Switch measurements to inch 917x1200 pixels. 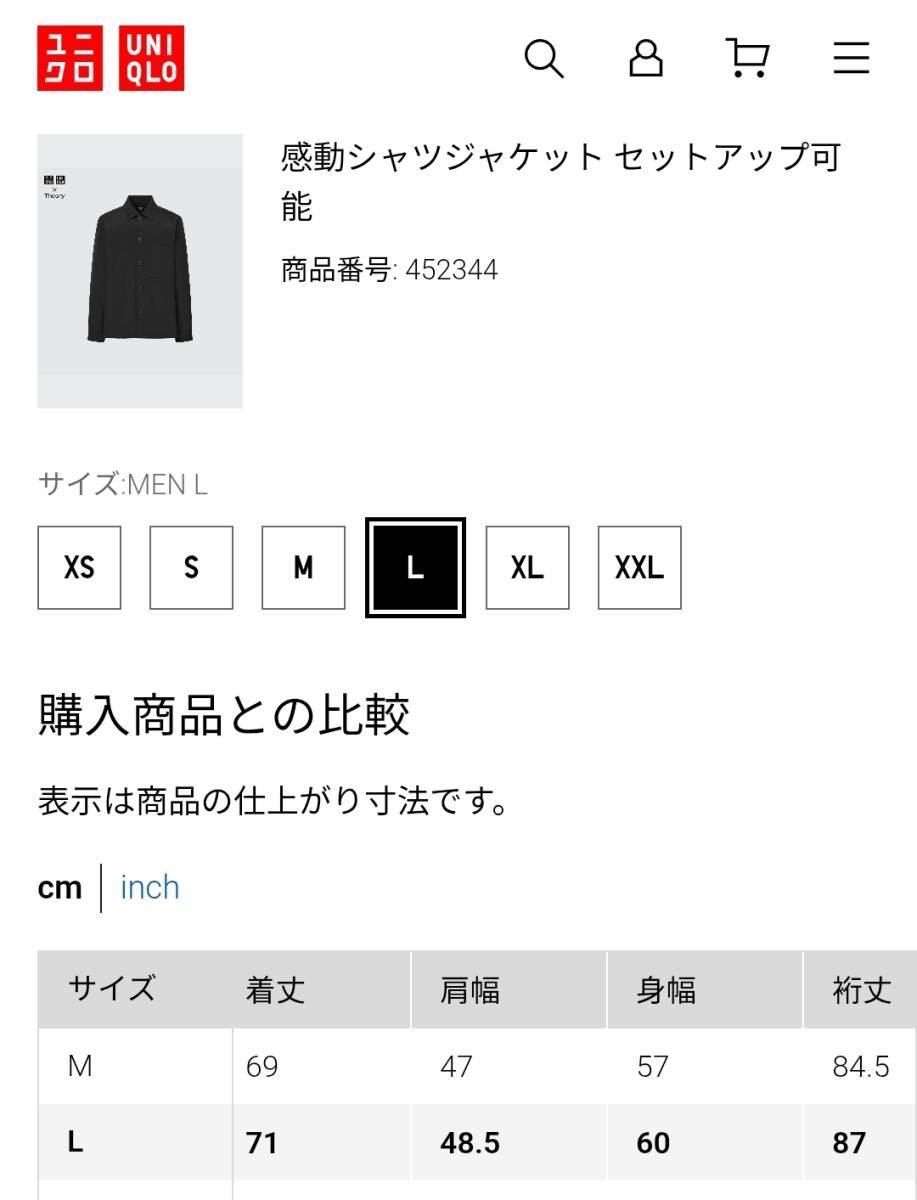[150, 888]
